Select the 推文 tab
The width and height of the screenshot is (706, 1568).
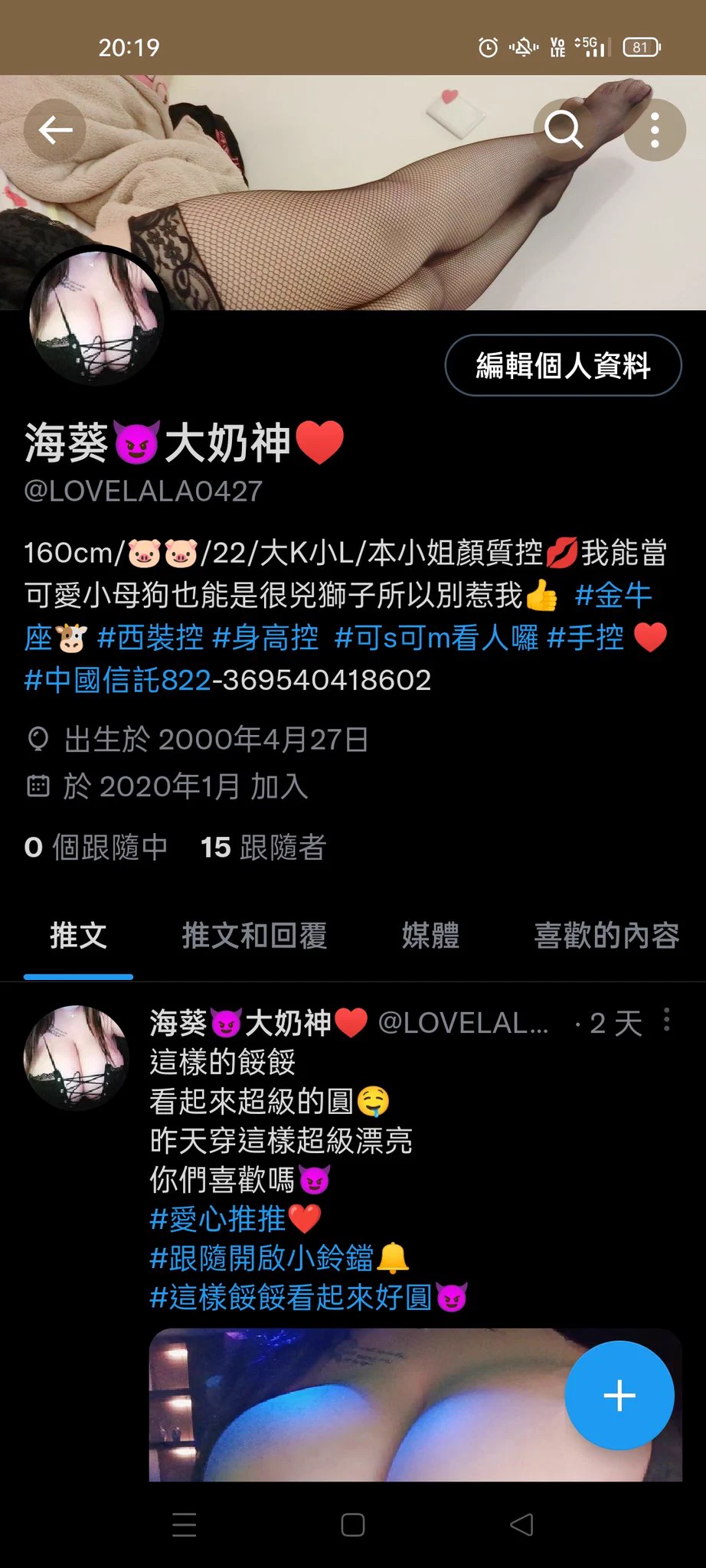click(78, 936)
